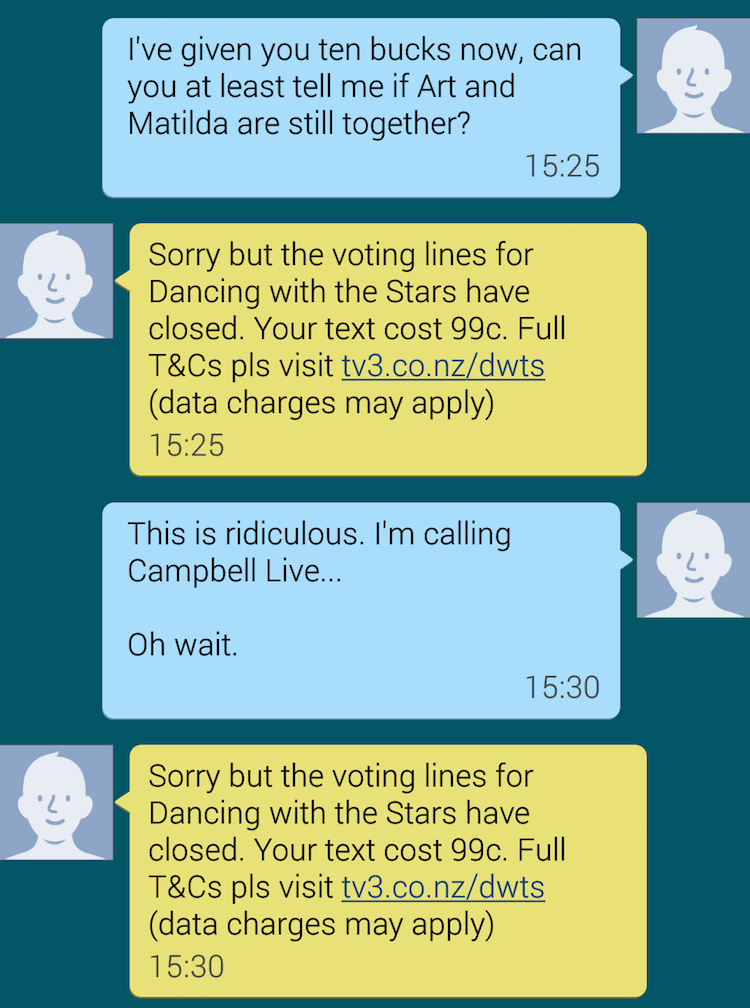
Task: Open tv3.co.nz/dwts link in the 15:30 reply
Action: [x=443, y=887]
